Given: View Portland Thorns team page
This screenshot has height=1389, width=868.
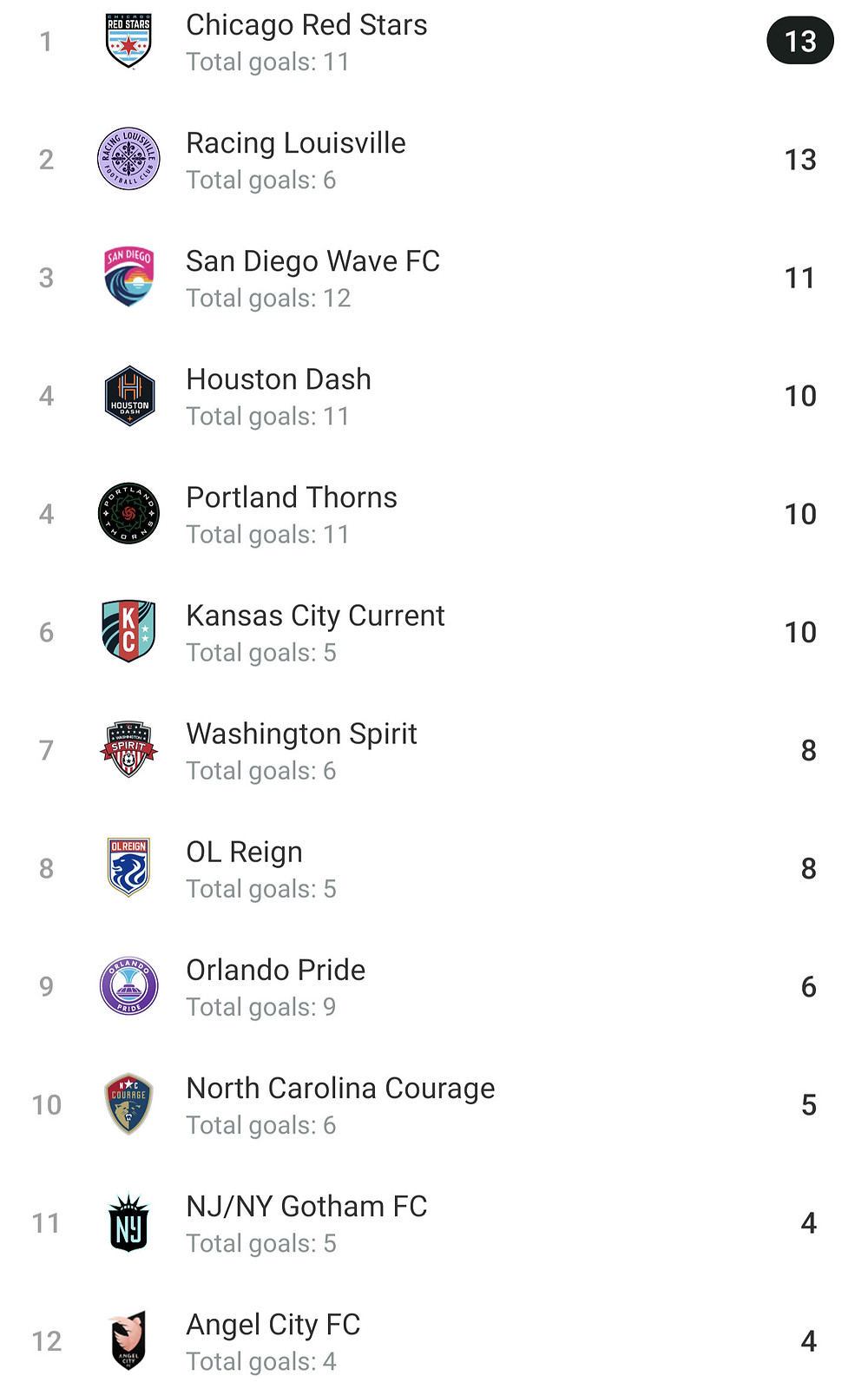Looking at the screenshot, I should (434, 514).
